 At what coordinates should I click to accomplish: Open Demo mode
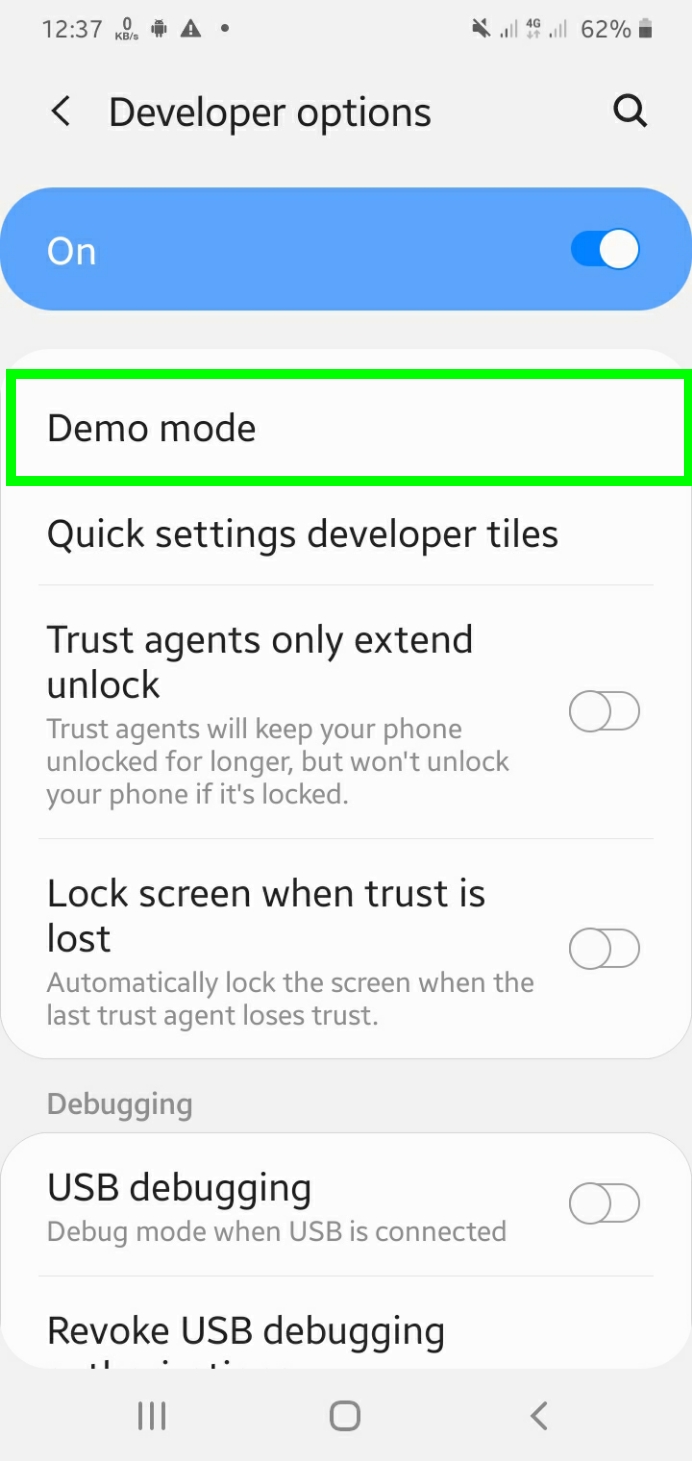tap(346, 428)
